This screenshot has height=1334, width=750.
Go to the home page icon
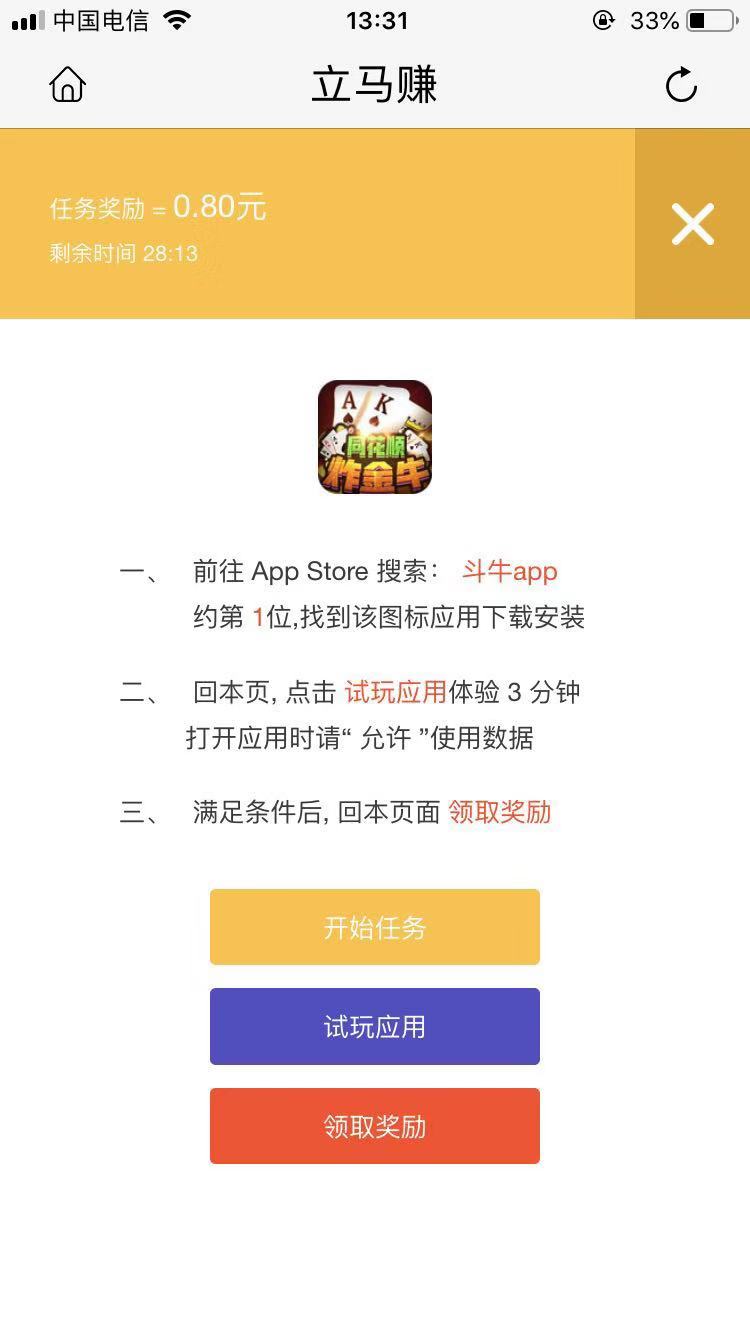(x=68, y=85)
